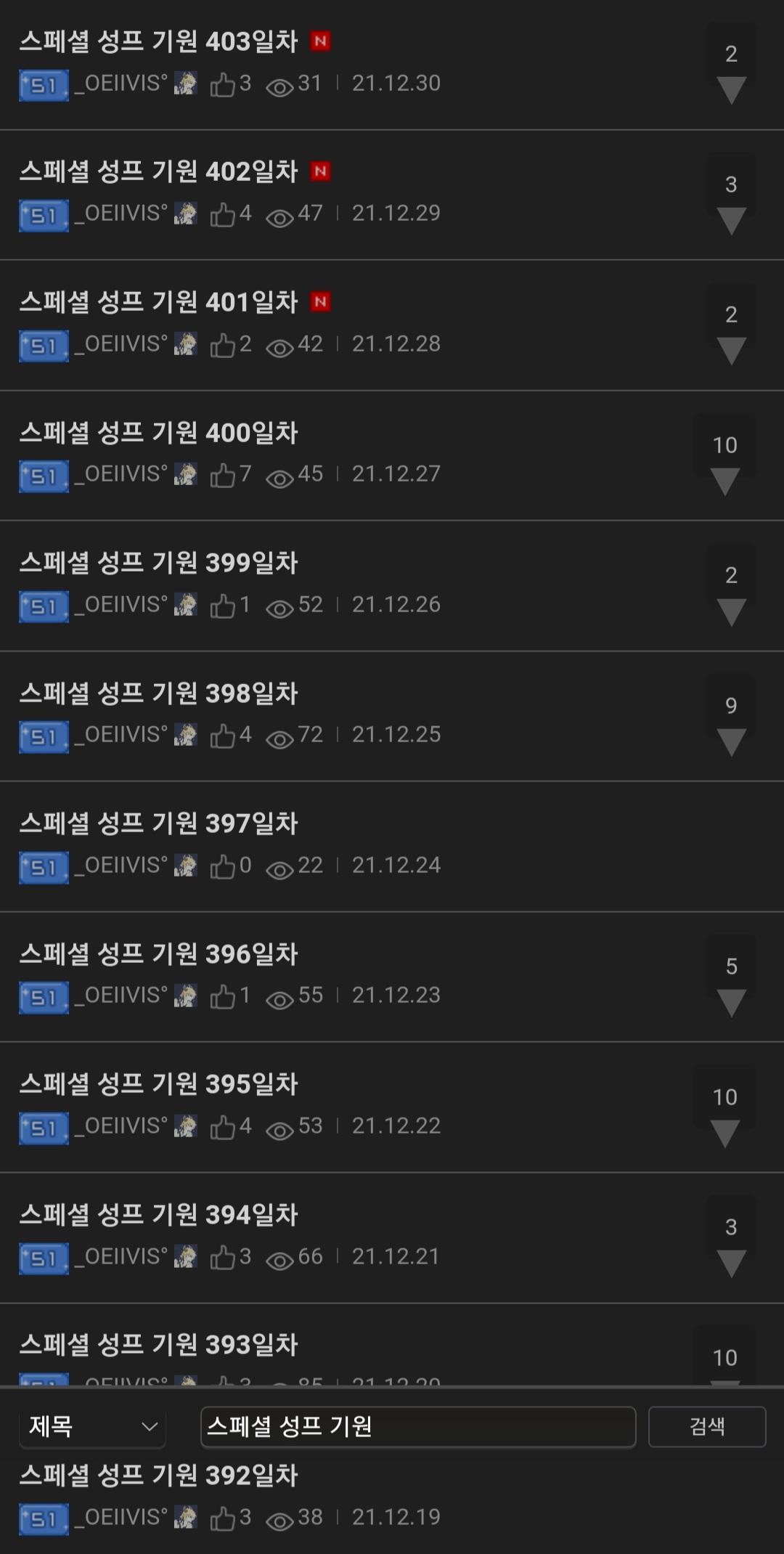Open post 스페셜 성프 기원 394일차

pos(158,1215)
